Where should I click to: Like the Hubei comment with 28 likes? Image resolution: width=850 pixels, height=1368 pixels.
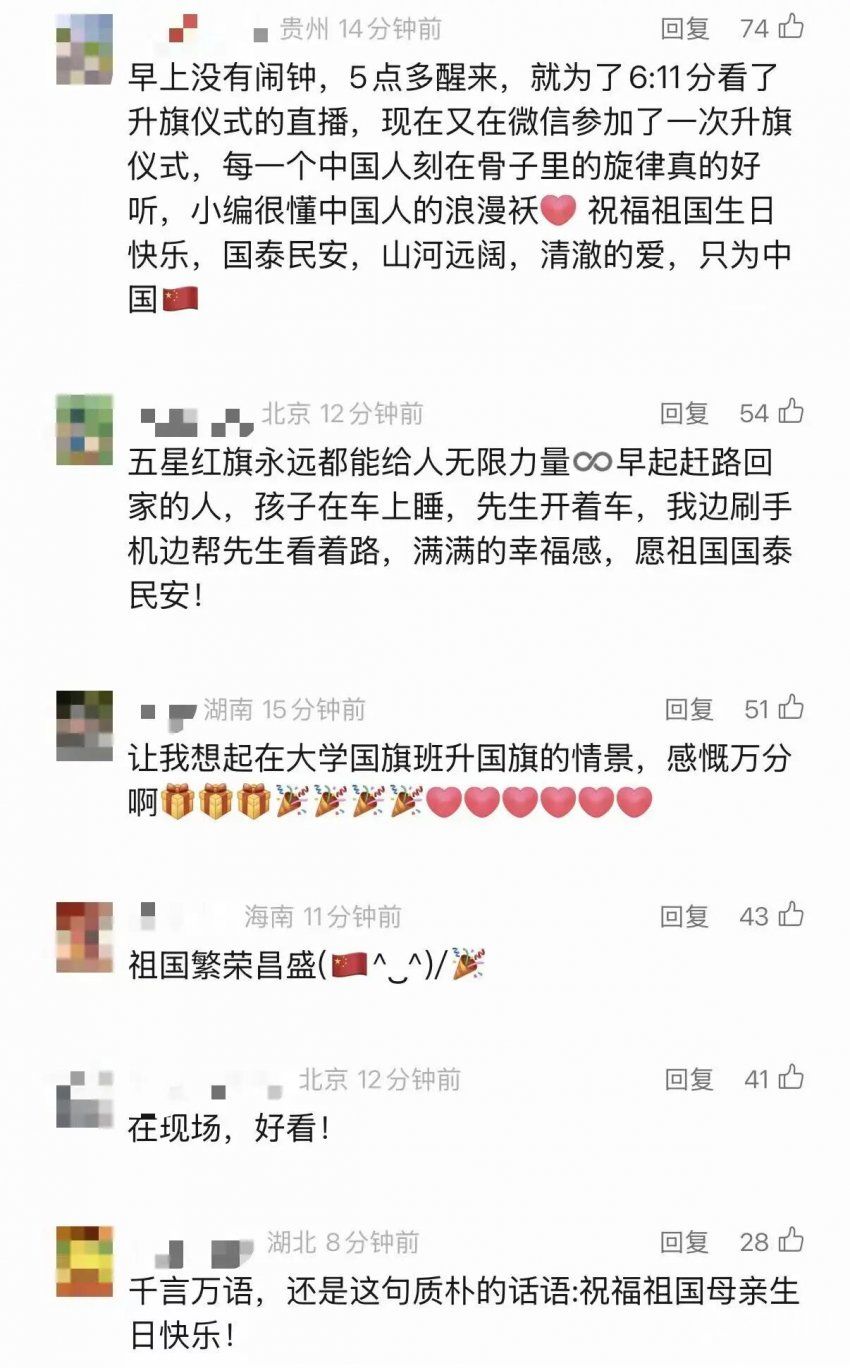(792, 1242)
